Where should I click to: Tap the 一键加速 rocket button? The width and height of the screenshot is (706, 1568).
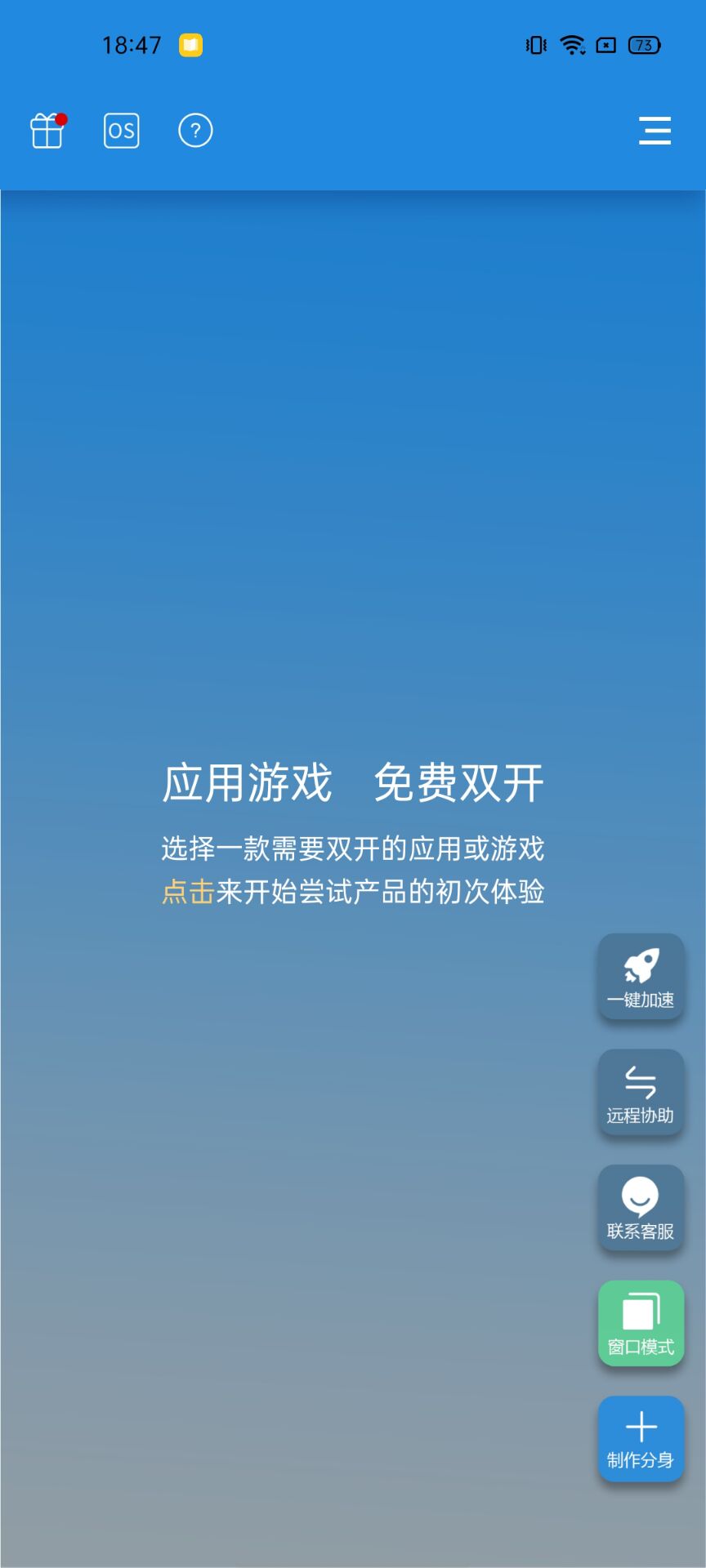(641, 977)
